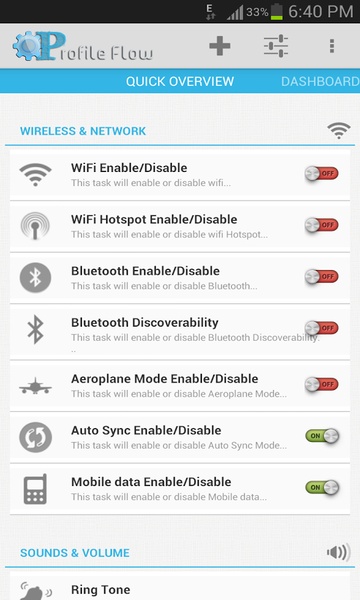This screenshot has width=360, height=600.
Task: Disable the Mobile data toggle
Action: coord(322,488)
